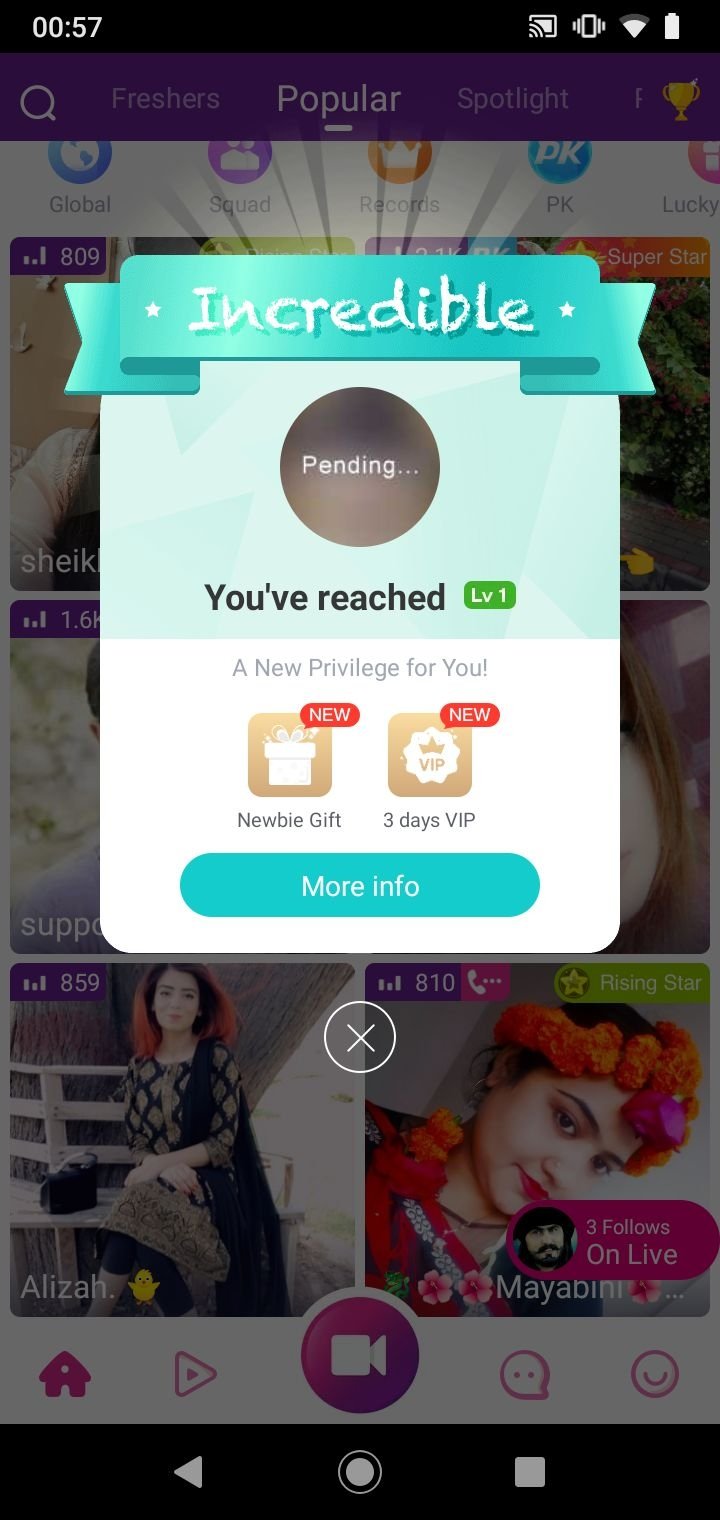Screen dimensions: 720x1520
Task: Open the chat messages tab
Action: tap(525, 1376)
